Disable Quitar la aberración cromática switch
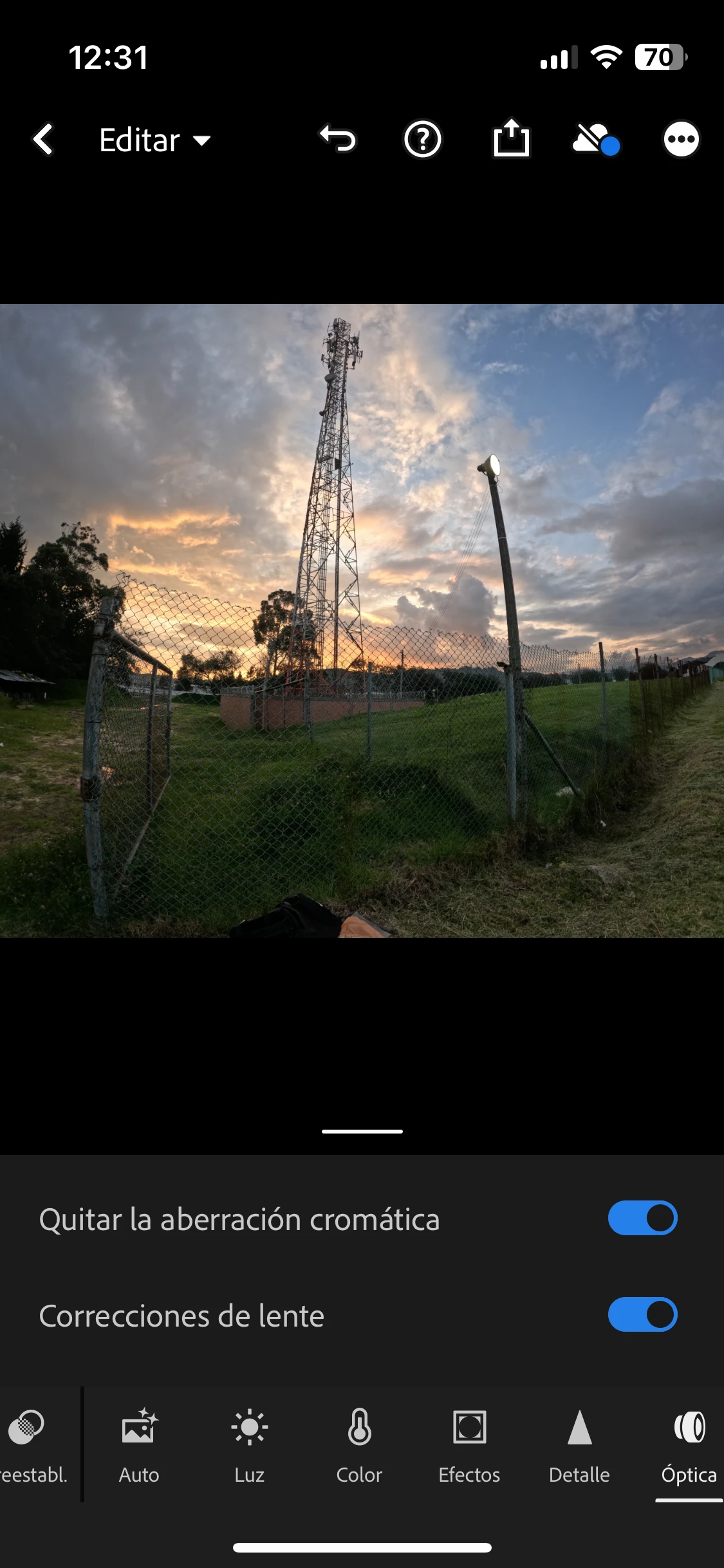 click(642, 1218)
